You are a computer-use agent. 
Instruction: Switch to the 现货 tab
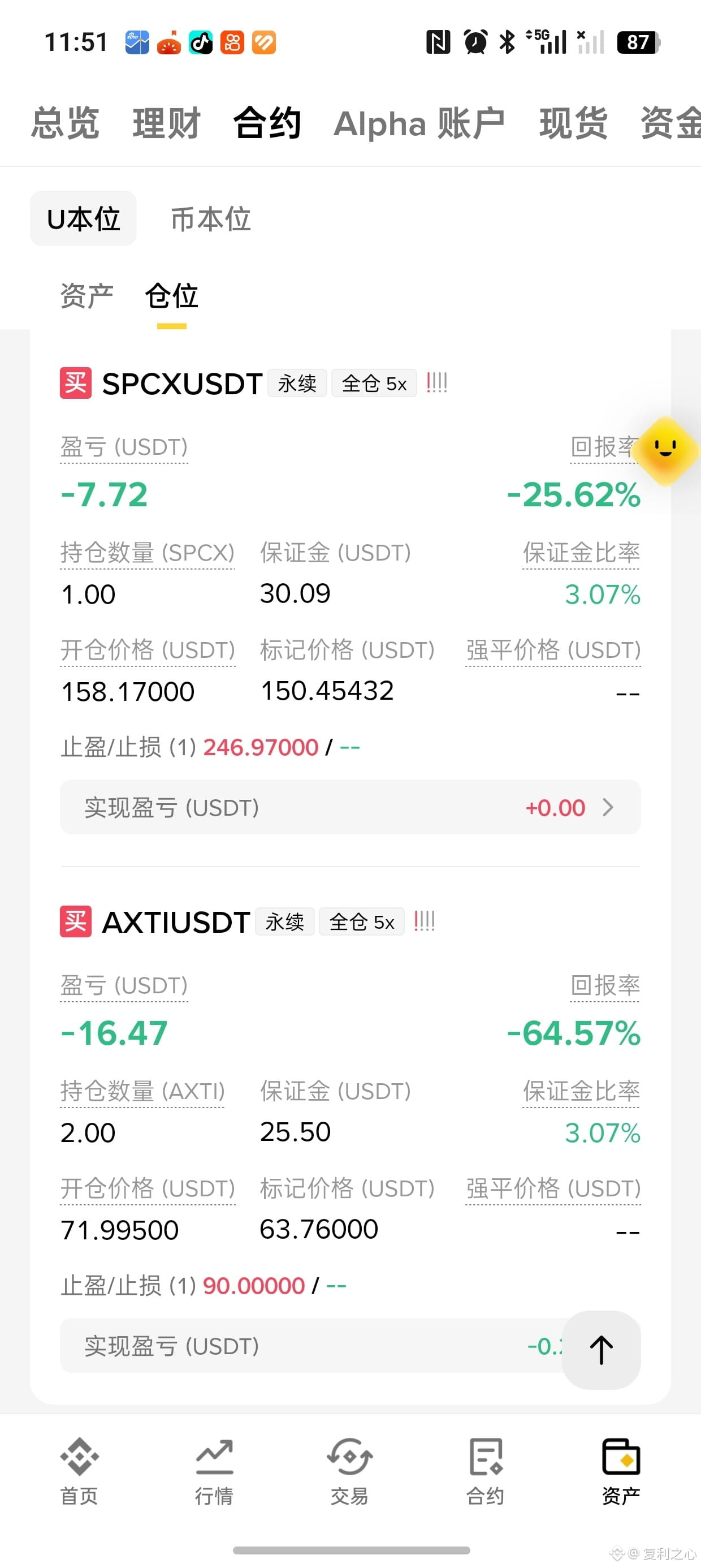point(573,123)
